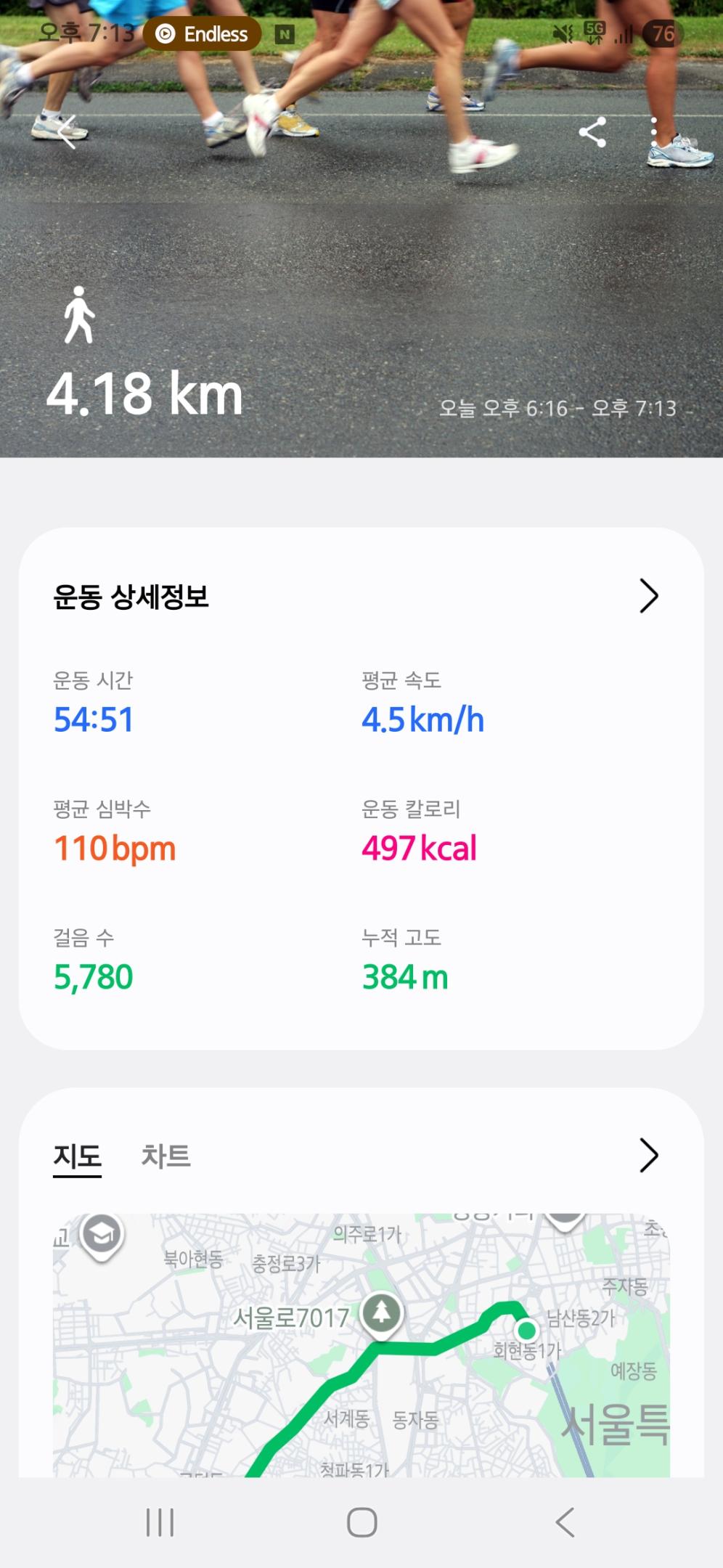Select the 지도 tab
The image size is (723, 1568).
point(77,1156)
